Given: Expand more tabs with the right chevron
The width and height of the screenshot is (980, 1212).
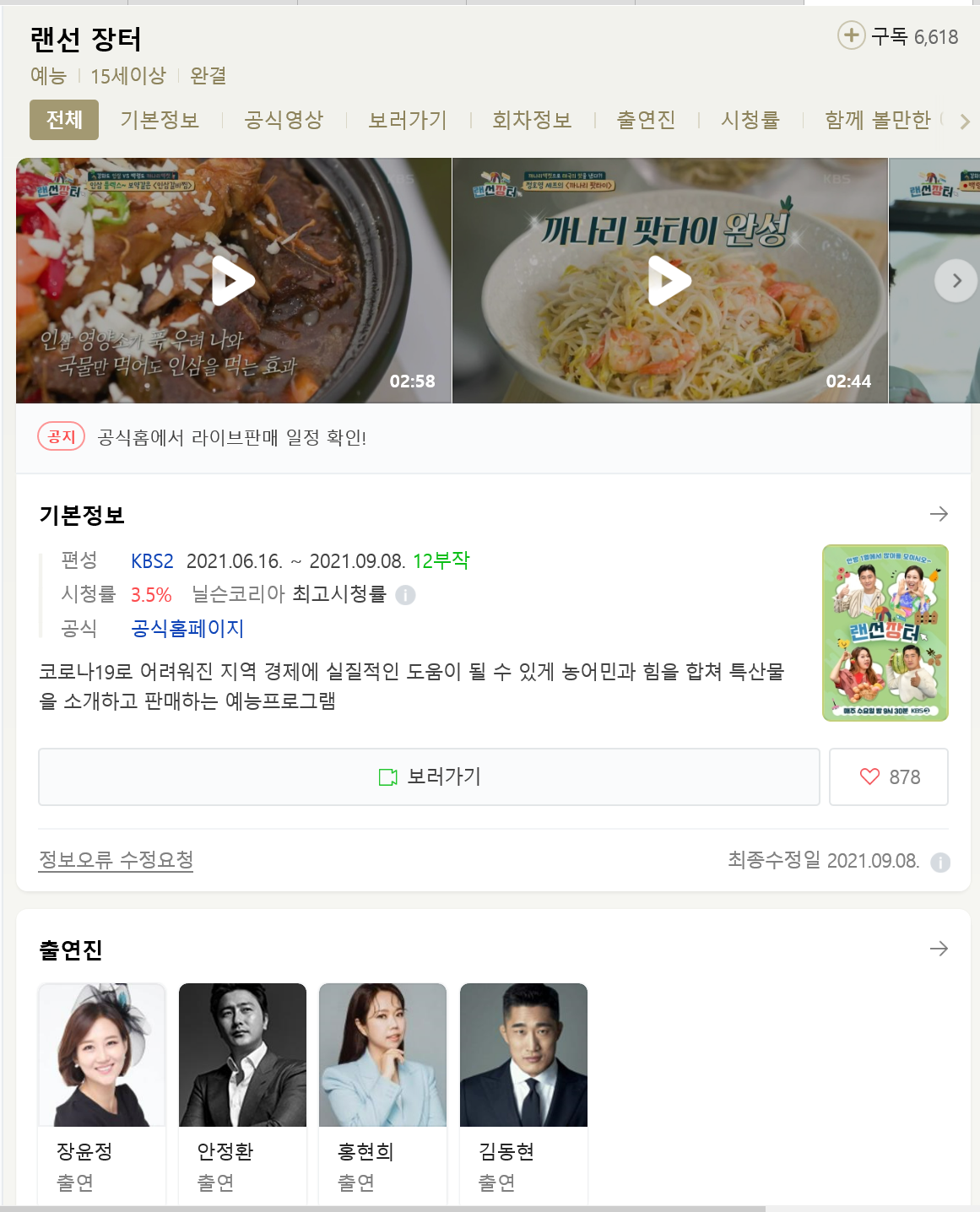Looking at the screenshot, I should [x=965, y=121].
